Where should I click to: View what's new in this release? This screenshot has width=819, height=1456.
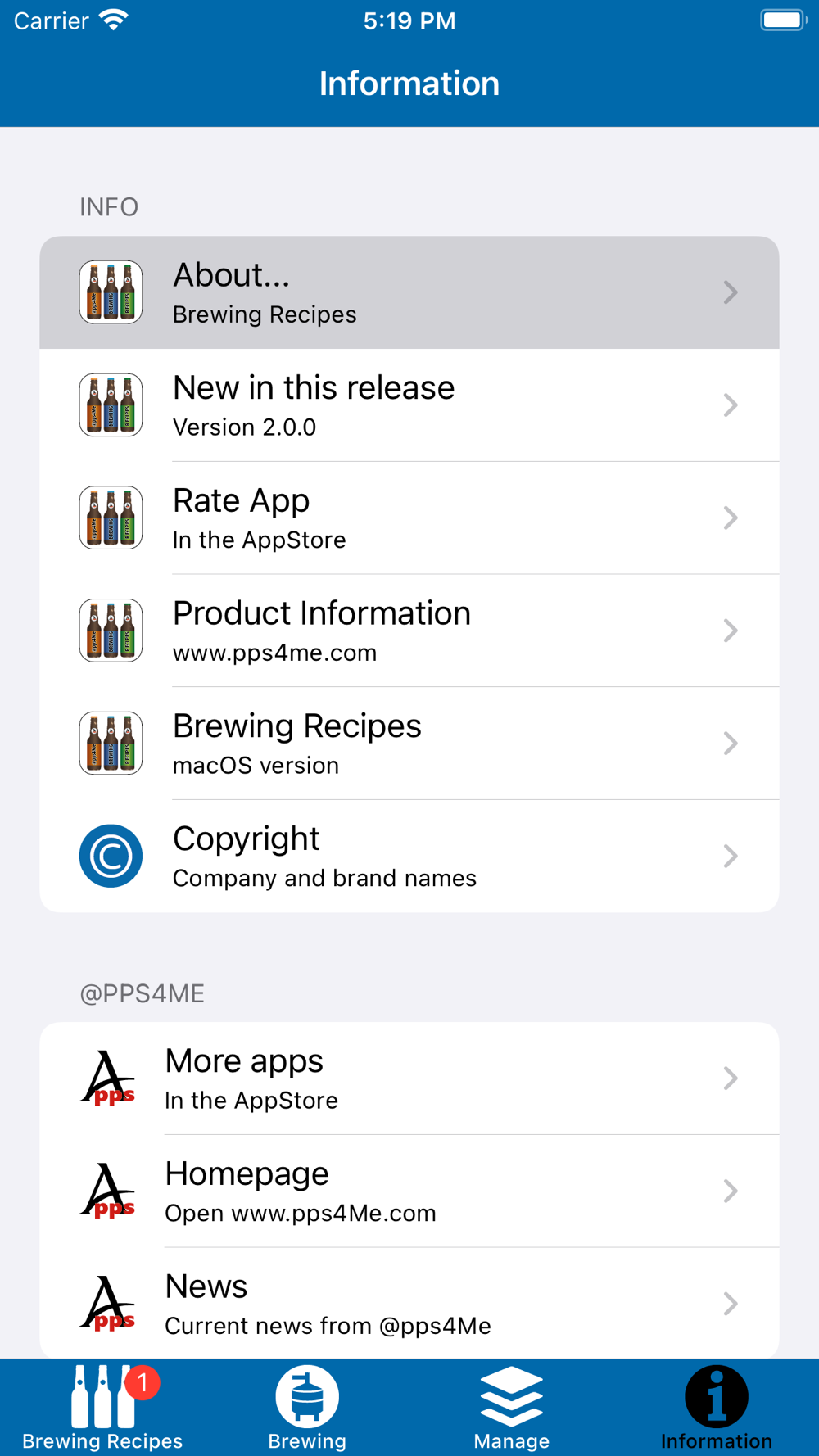(x=409, y=405)
